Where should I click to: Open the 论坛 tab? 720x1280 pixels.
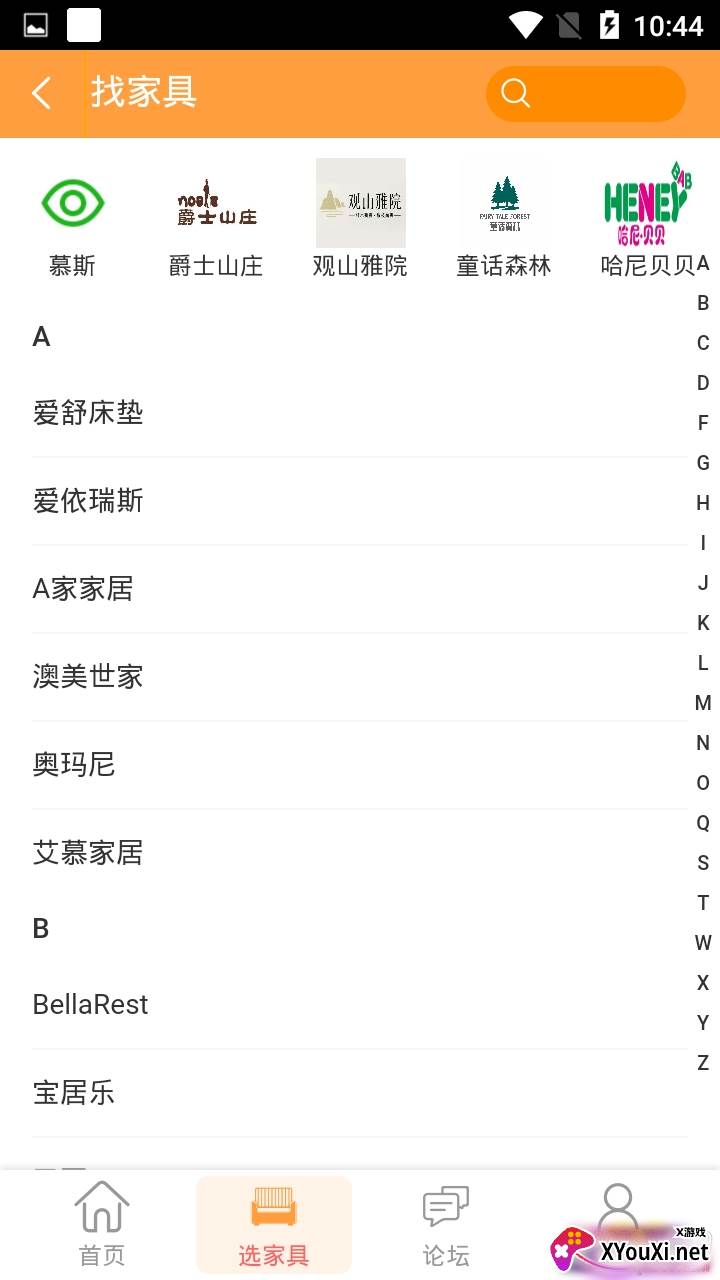(x=446, y=1224)
